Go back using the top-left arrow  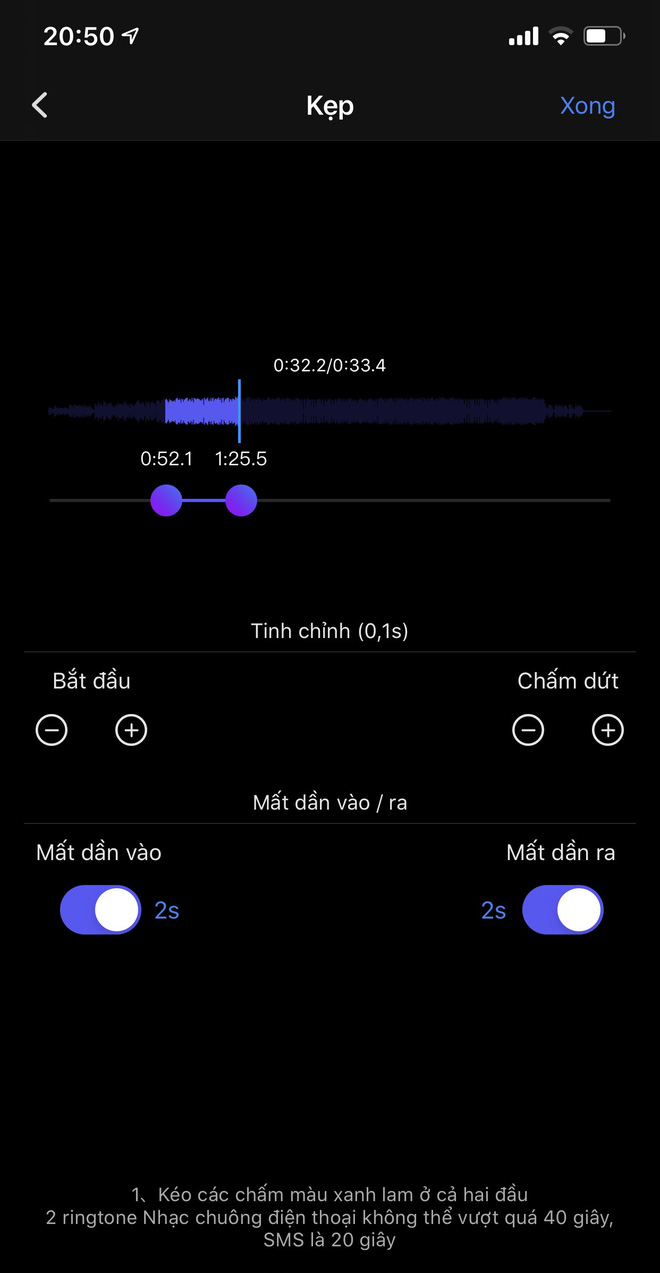pyautogui.click(x=40, y=105)
